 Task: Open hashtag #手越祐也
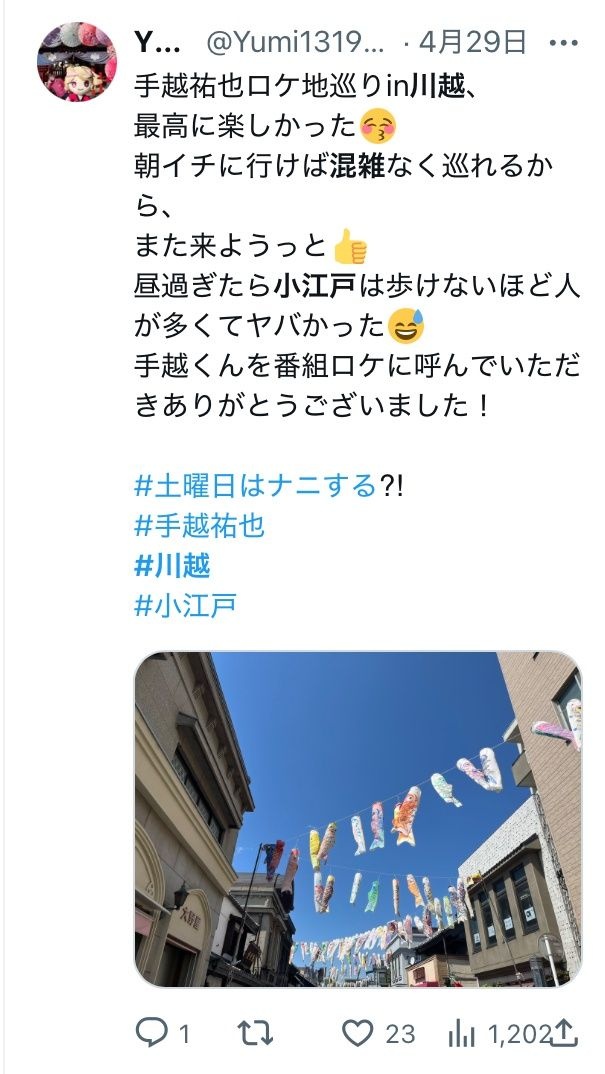coord(199,526)
